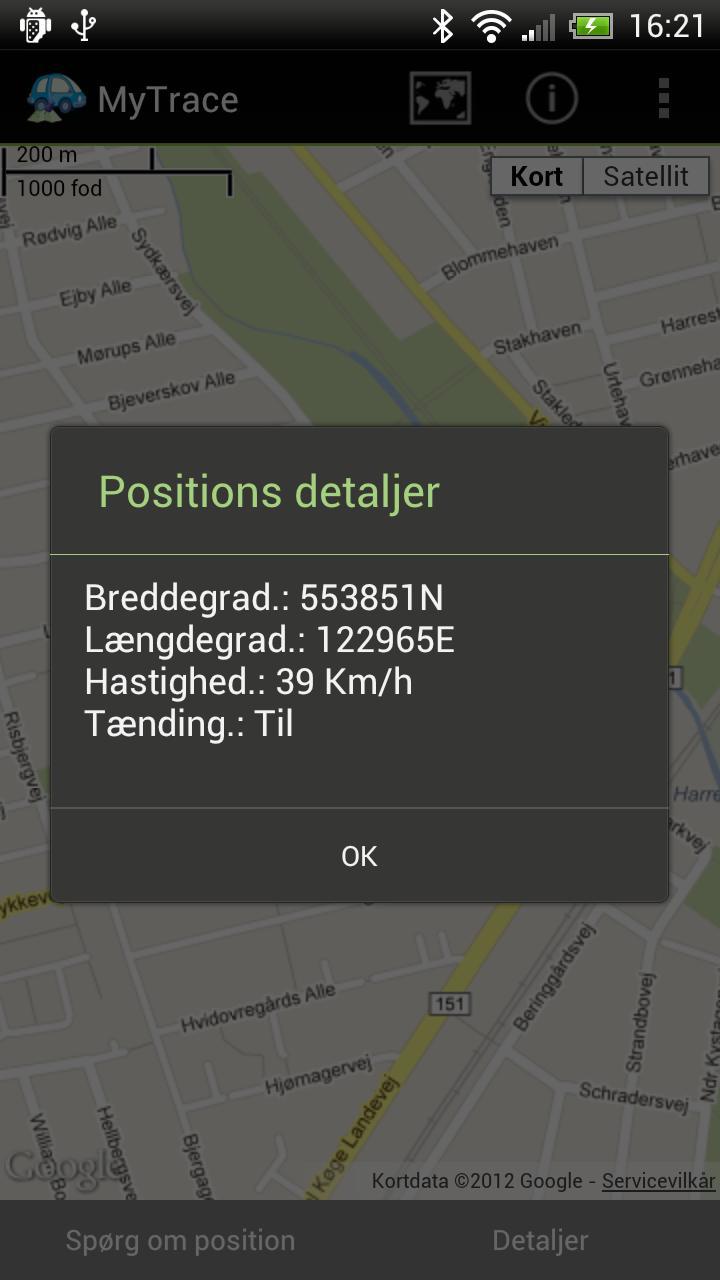The height and width of the screenshot is (1280, 720).
Task: Tap Spørg om position
Action: [x=180, y=1240]
